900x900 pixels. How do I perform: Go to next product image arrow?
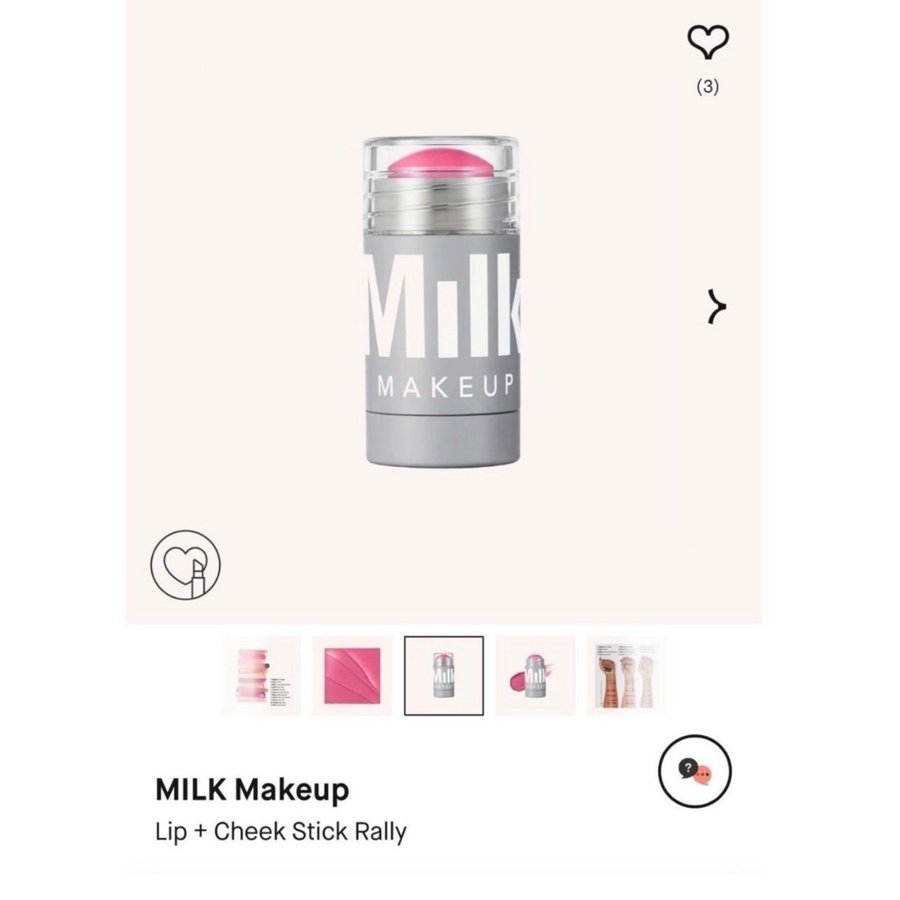(x=716, y=308)
